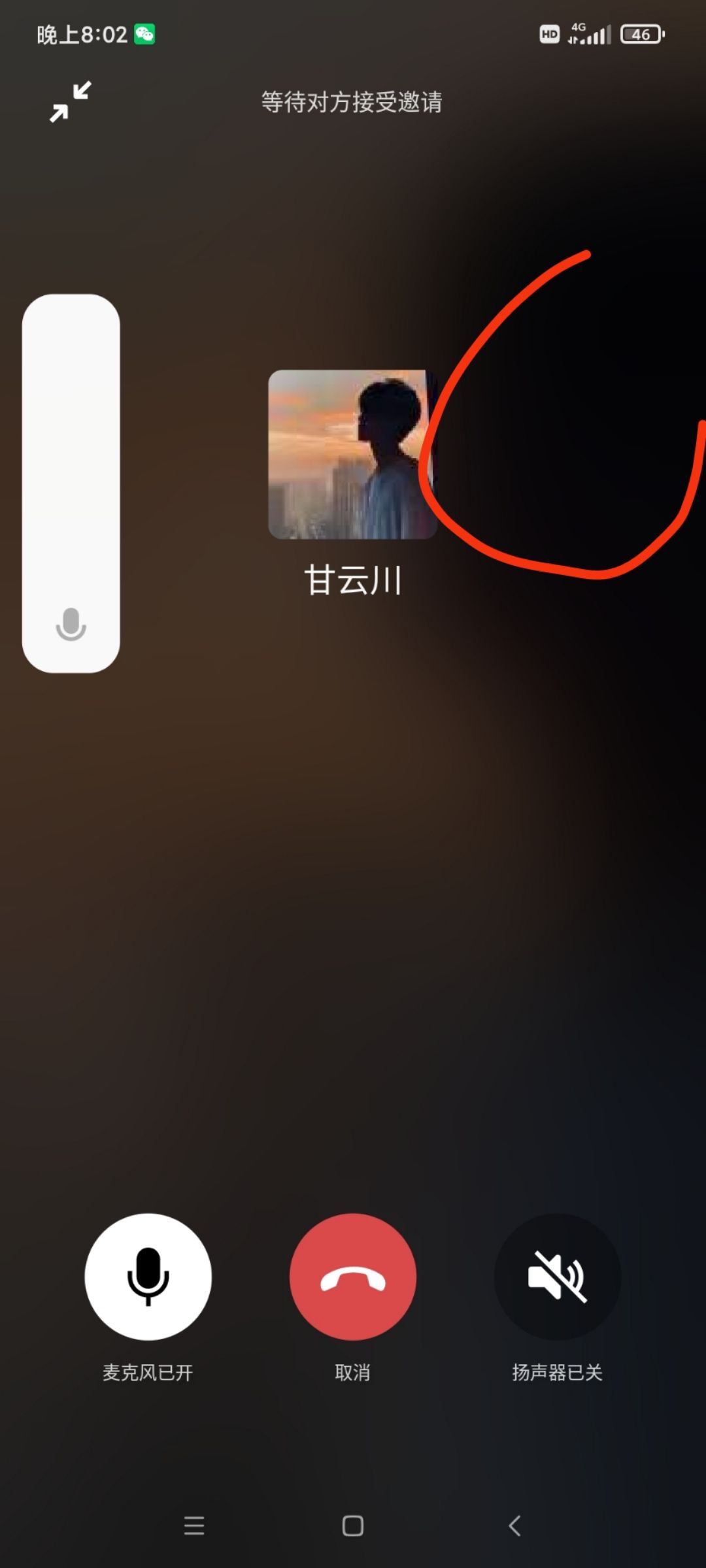Minimize the call window
Image resolution: width=706 pixels, height=1568 pixels.
coord(71,102)
